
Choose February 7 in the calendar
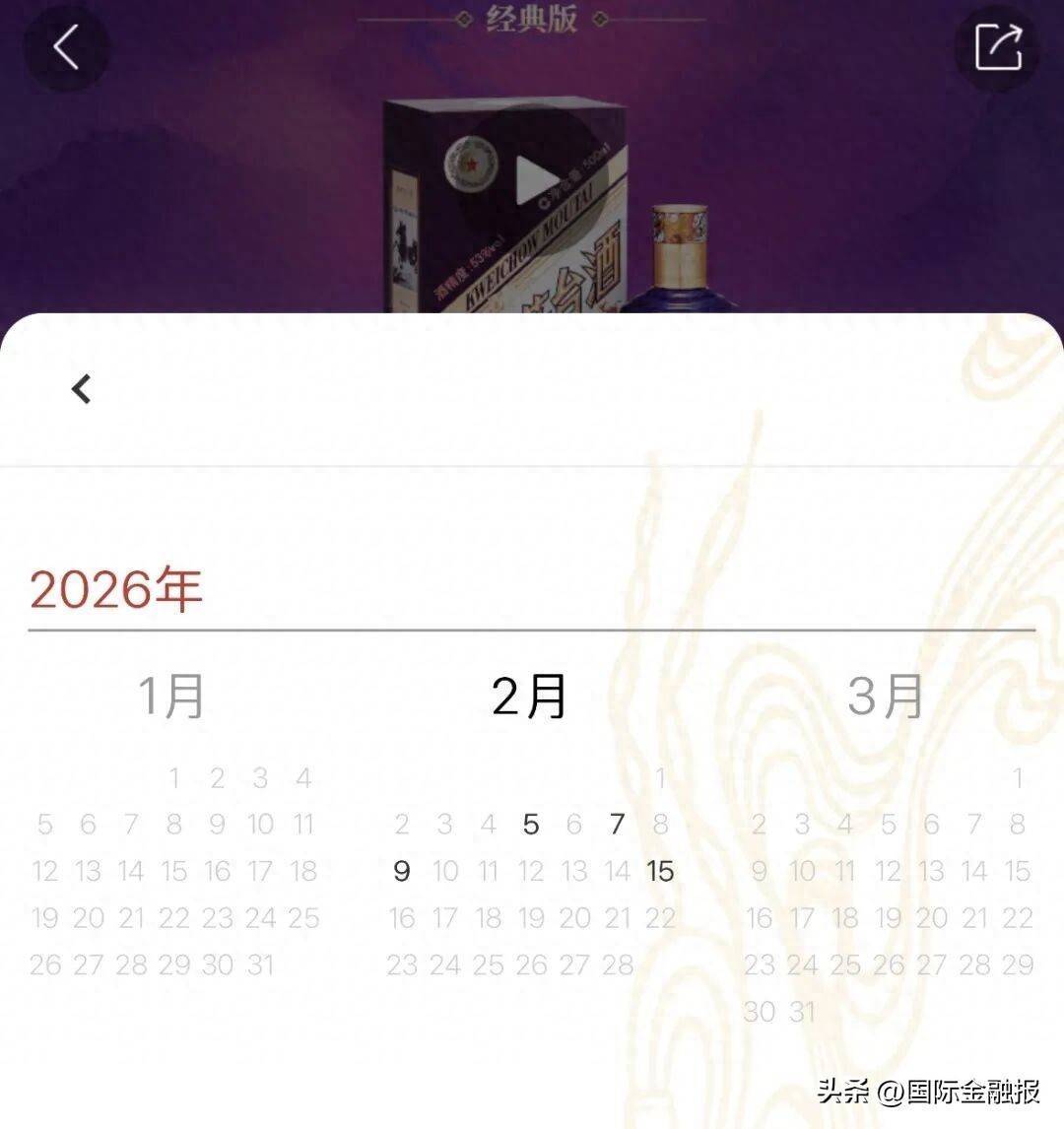point(618,824)
